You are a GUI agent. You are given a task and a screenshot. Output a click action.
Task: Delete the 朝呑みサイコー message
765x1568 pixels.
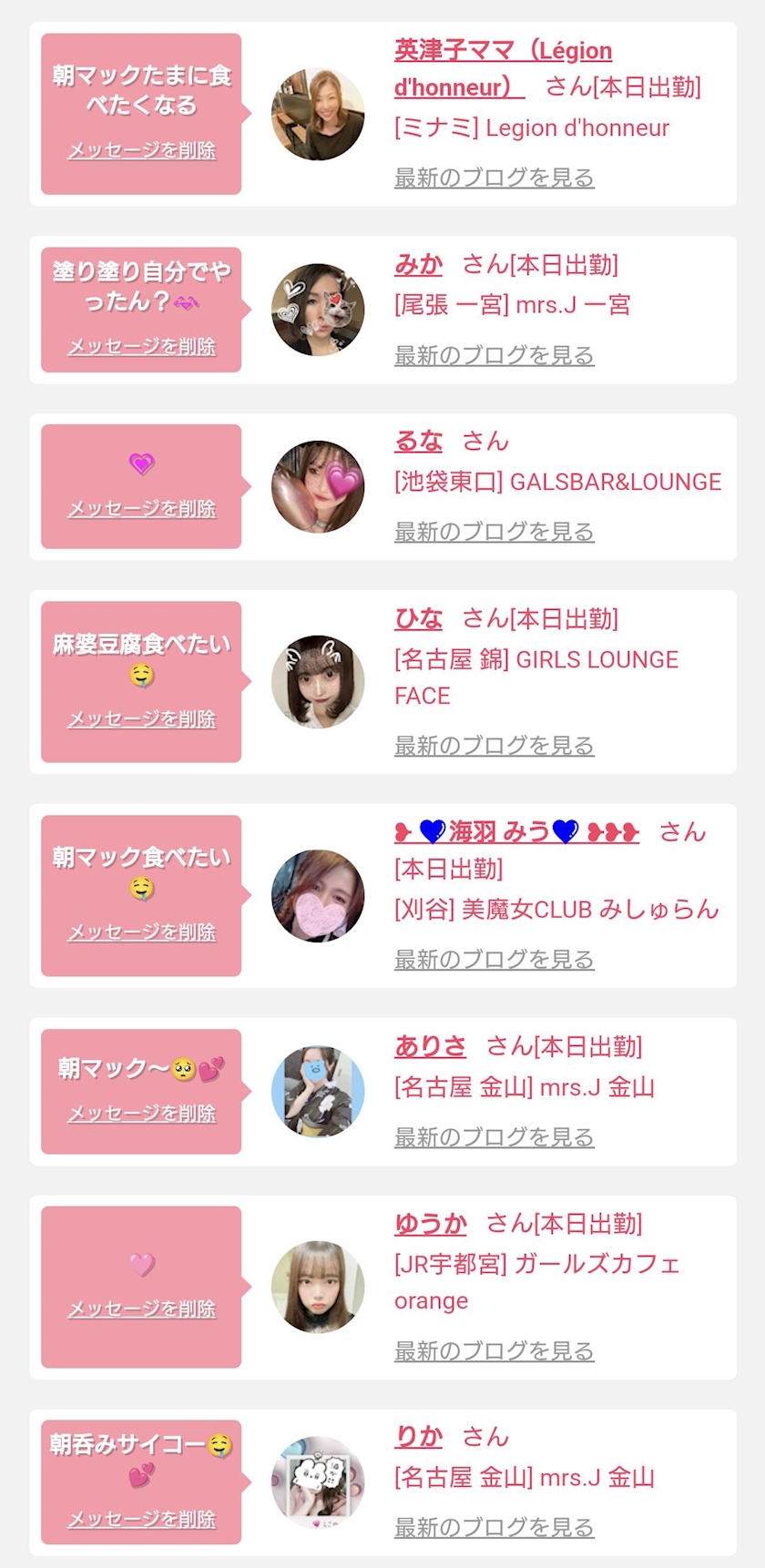142,1519
